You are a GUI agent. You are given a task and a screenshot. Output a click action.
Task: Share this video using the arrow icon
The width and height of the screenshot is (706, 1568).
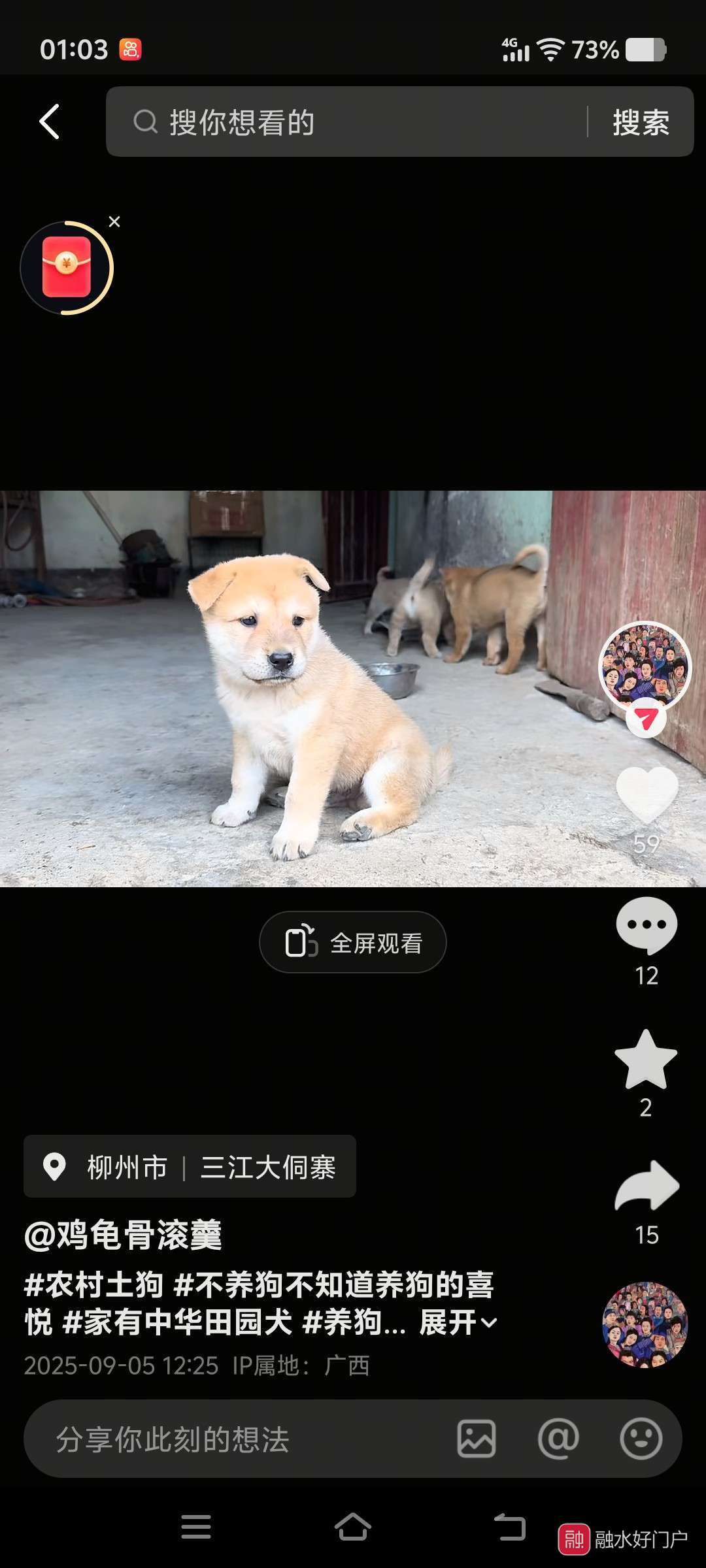(x=647, y=1186)
